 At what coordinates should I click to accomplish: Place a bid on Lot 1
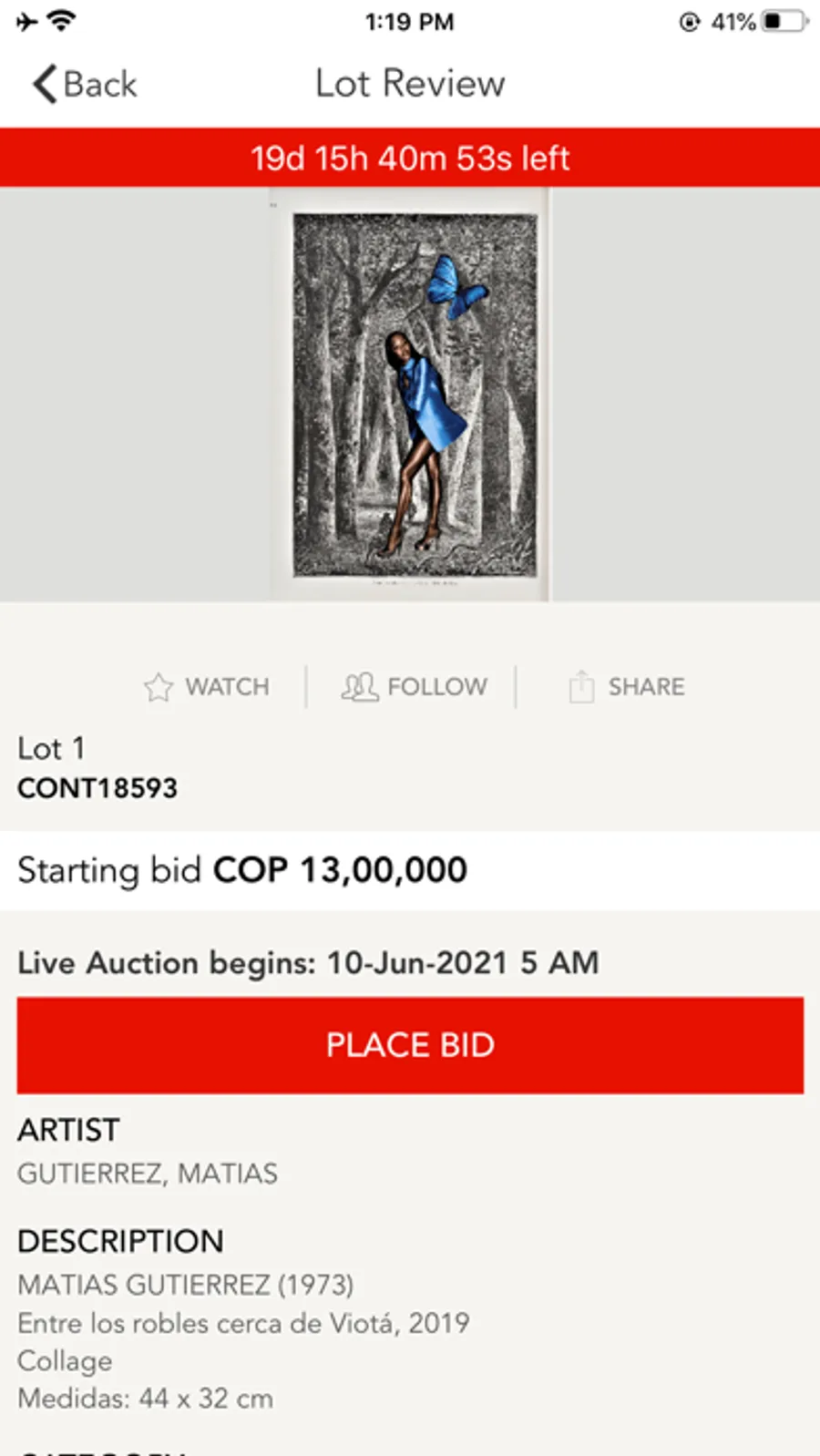pos(410,1045)
